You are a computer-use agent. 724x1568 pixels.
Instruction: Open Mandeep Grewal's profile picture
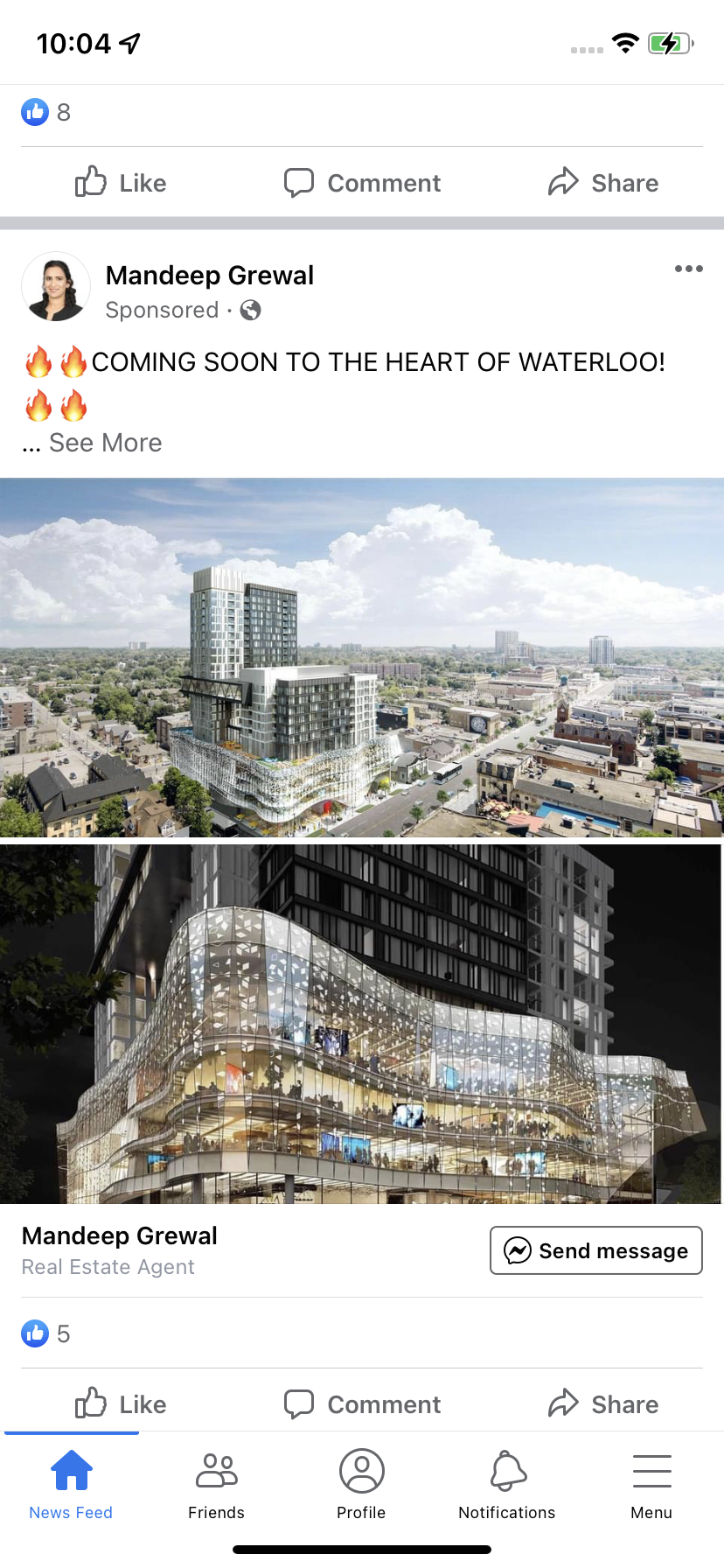56,287
